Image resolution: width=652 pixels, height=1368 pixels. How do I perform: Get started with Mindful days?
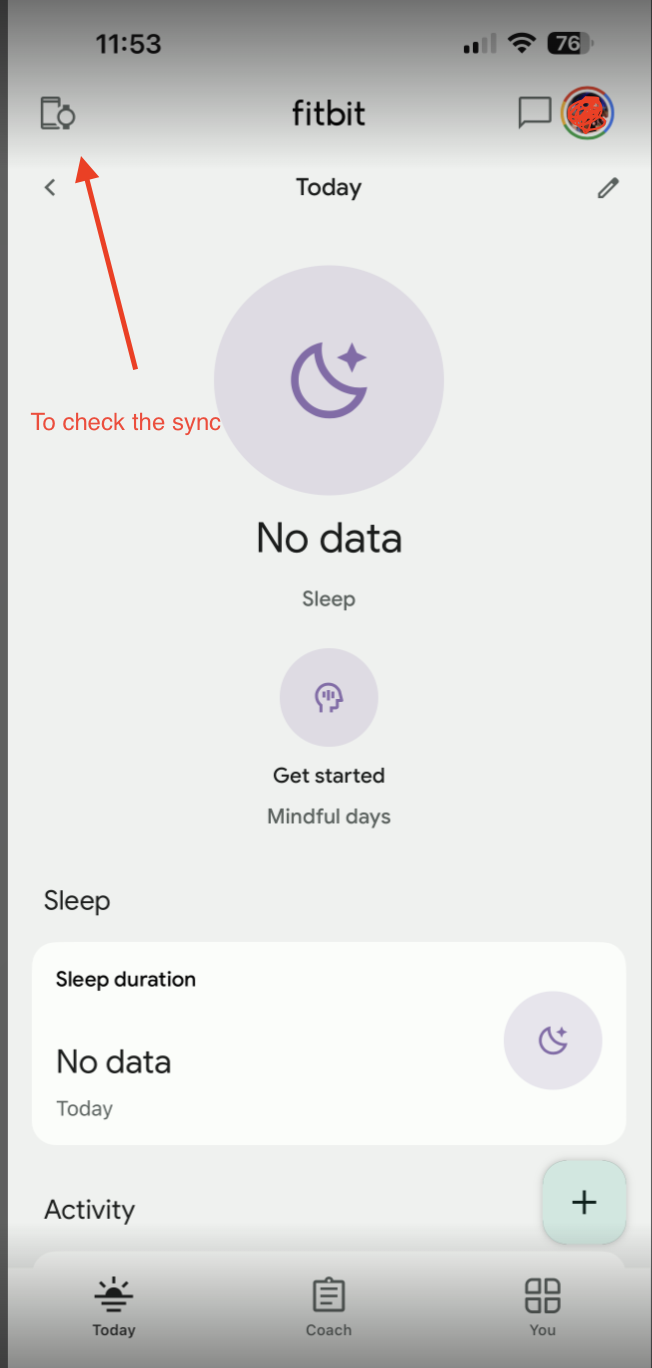pos(329,697)
